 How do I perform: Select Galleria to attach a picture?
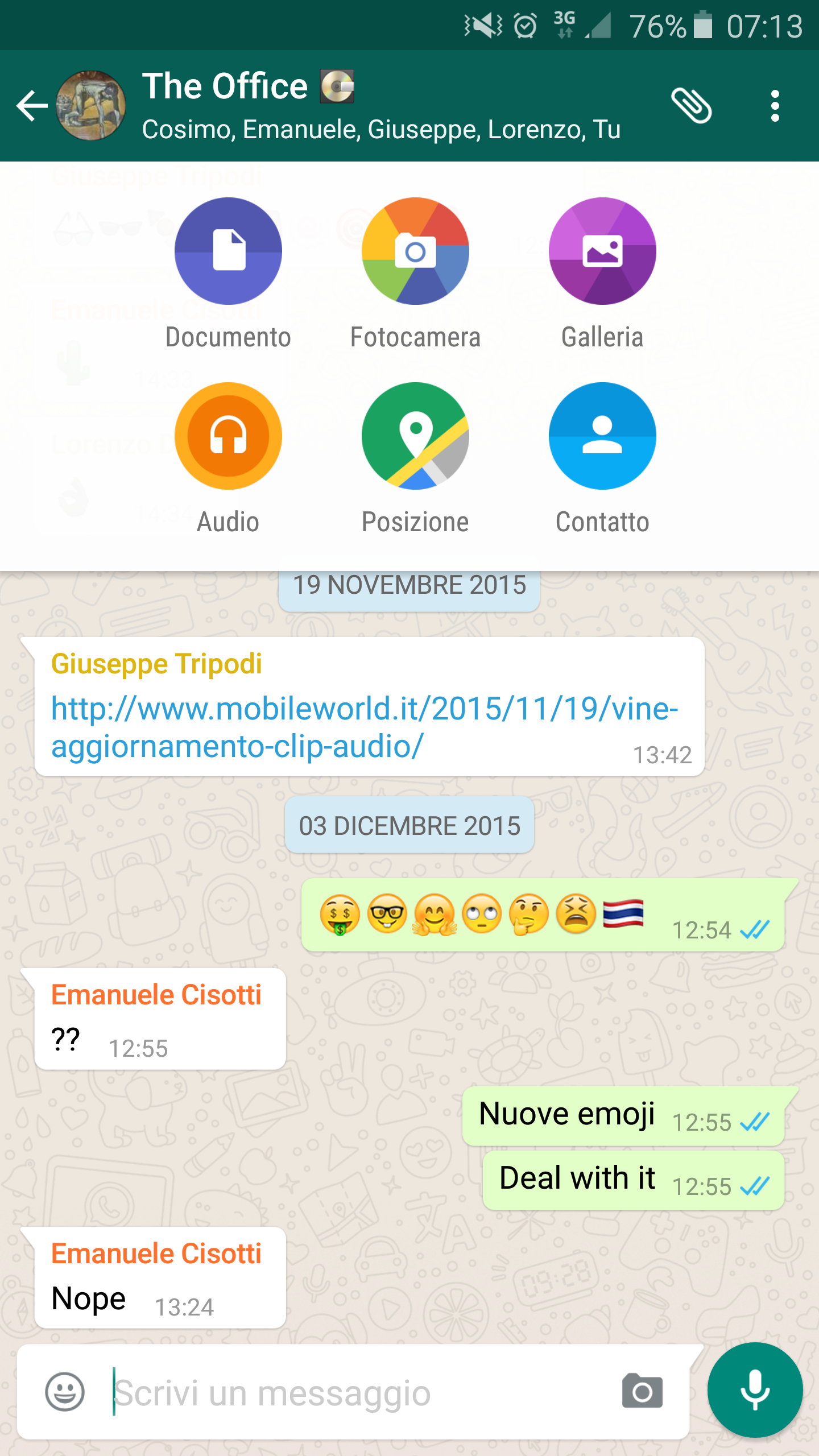(602, 251)
